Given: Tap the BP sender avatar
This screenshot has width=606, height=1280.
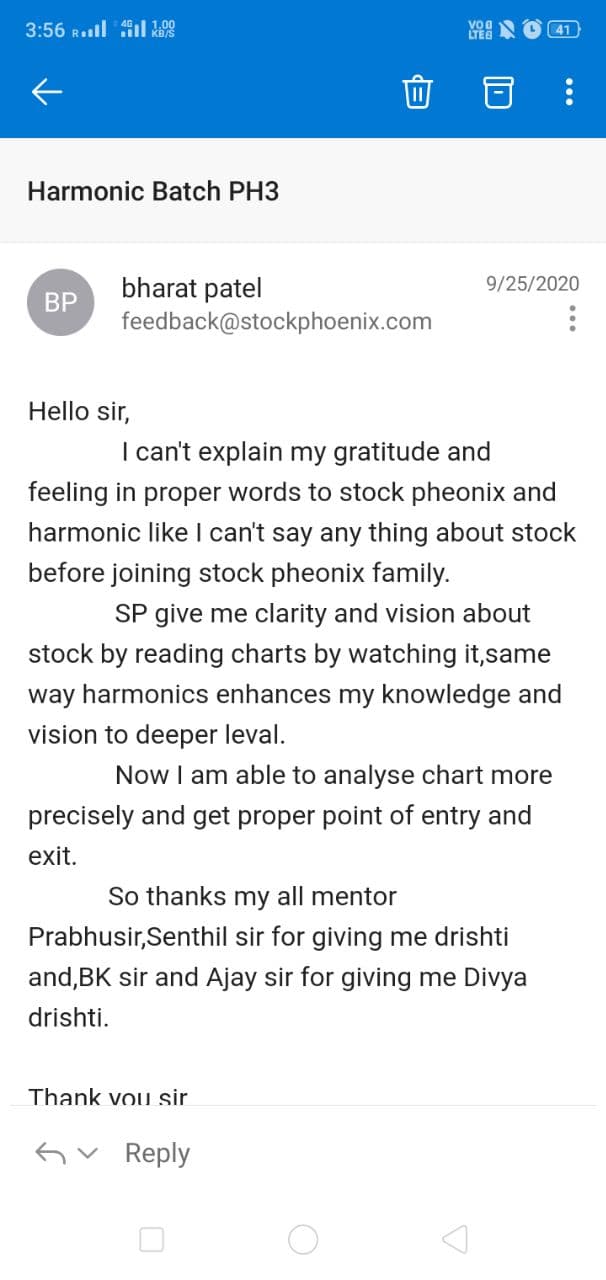Looking at the screenshot, I should pos(61,302).
